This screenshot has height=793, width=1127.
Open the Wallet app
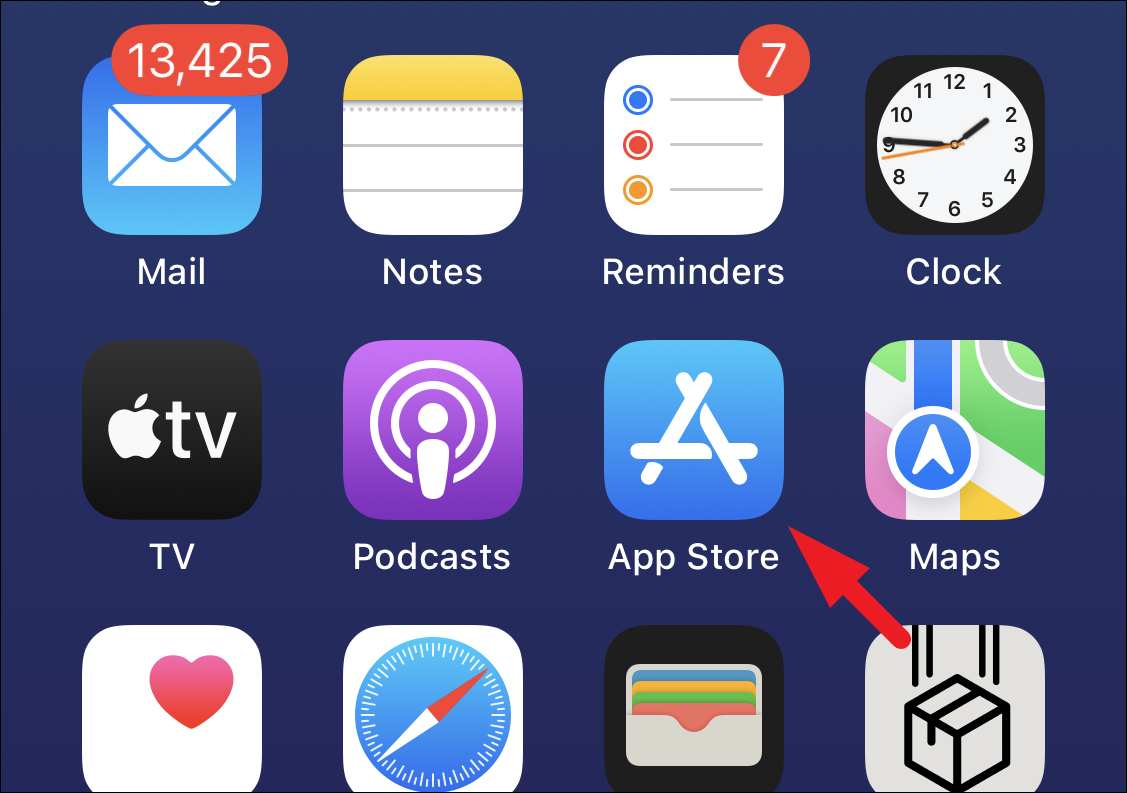pyautogui.click(x=694, y=708)
